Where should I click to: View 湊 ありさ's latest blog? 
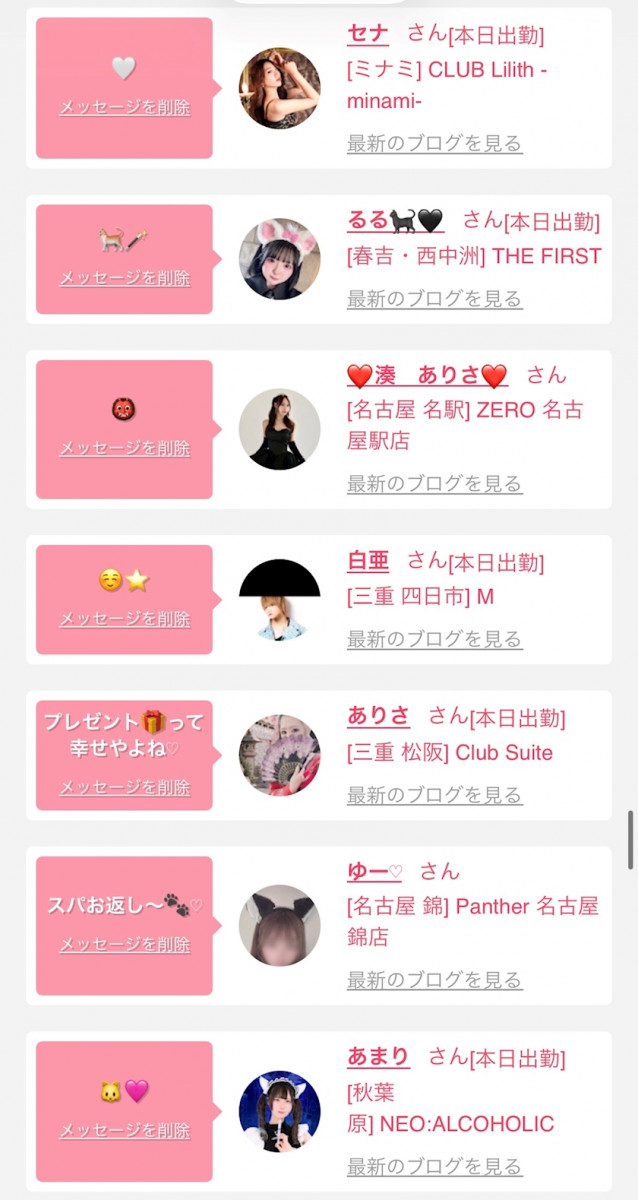(x=434, y=483)
